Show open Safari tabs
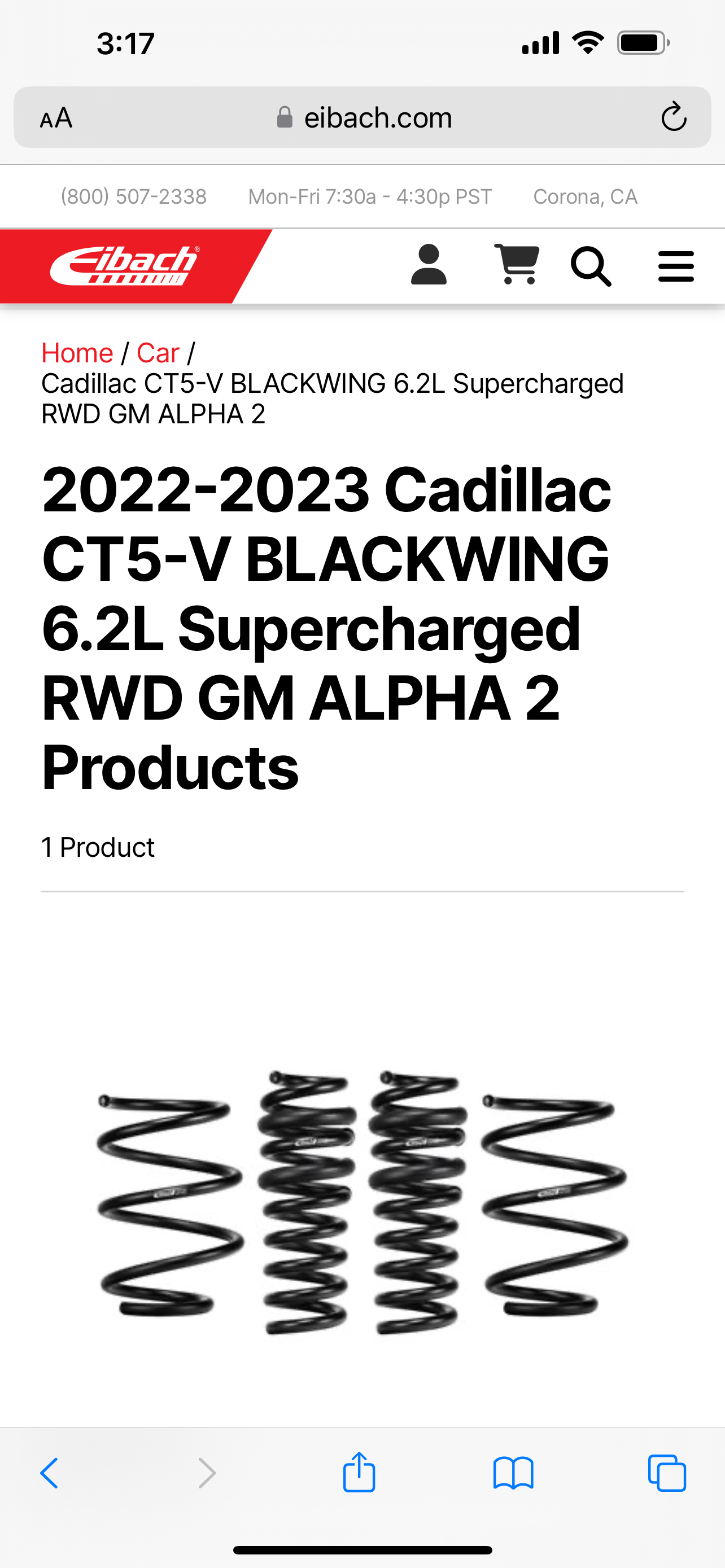 click(x=667, y=1473)
